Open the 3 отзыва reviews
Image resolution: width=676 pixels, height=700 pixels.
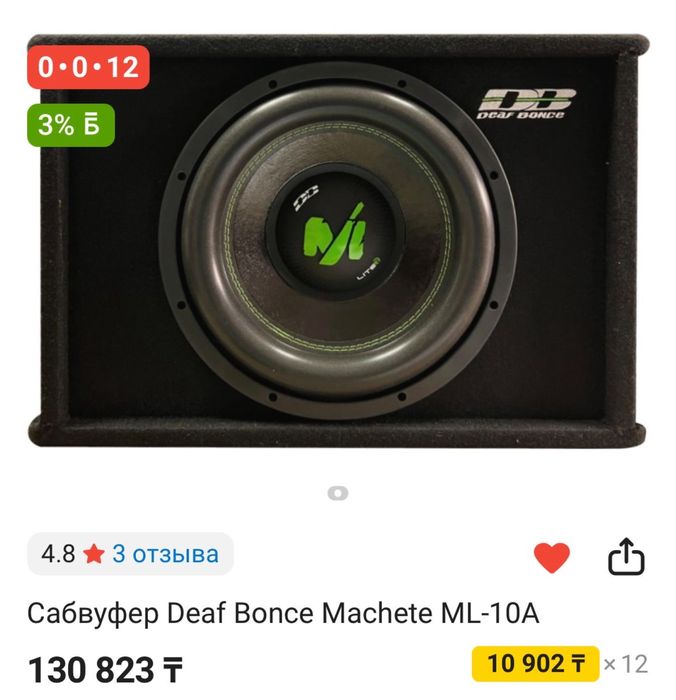pos(165,554)
